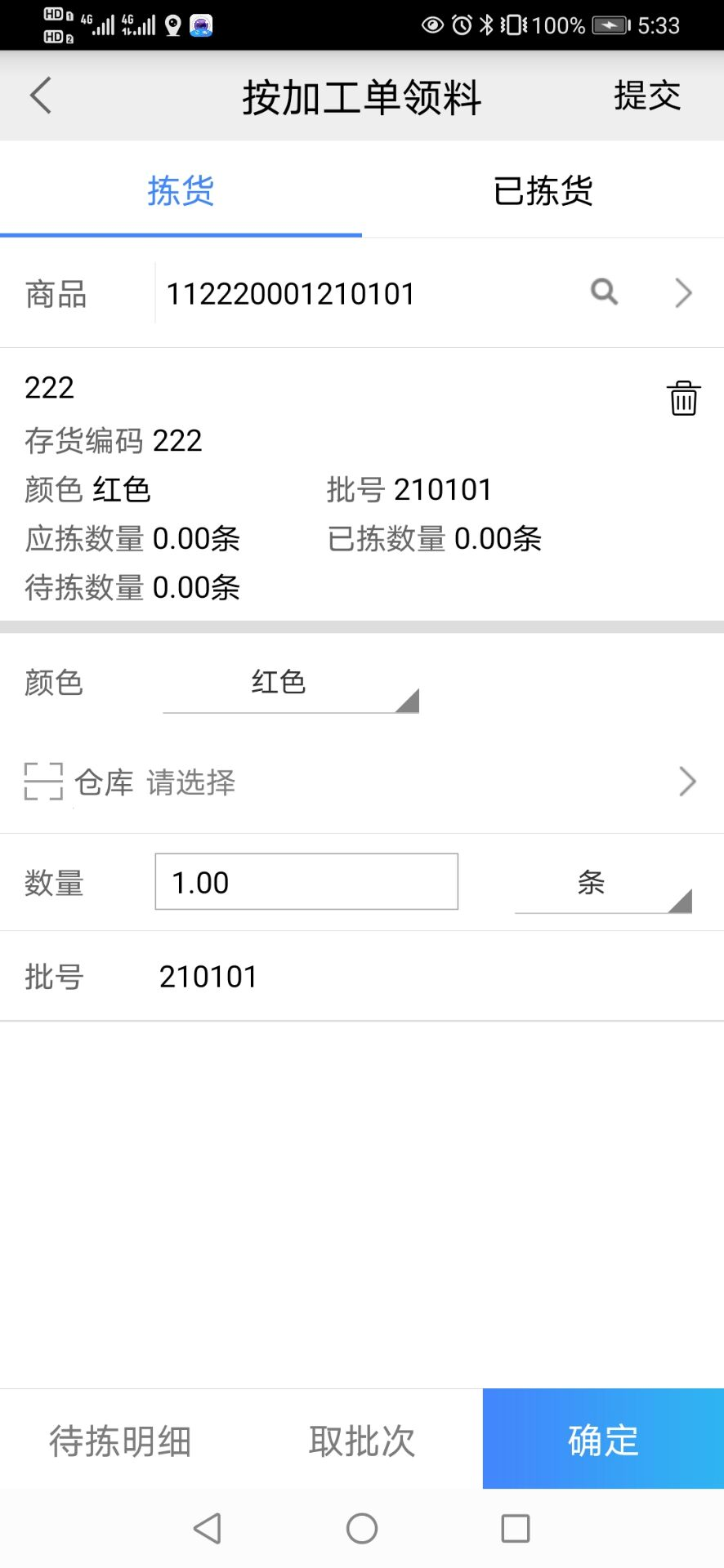The image size is (724, 1568).
Task: Open the 颜色 dropdown showing 红色
Action: point(291,684)
